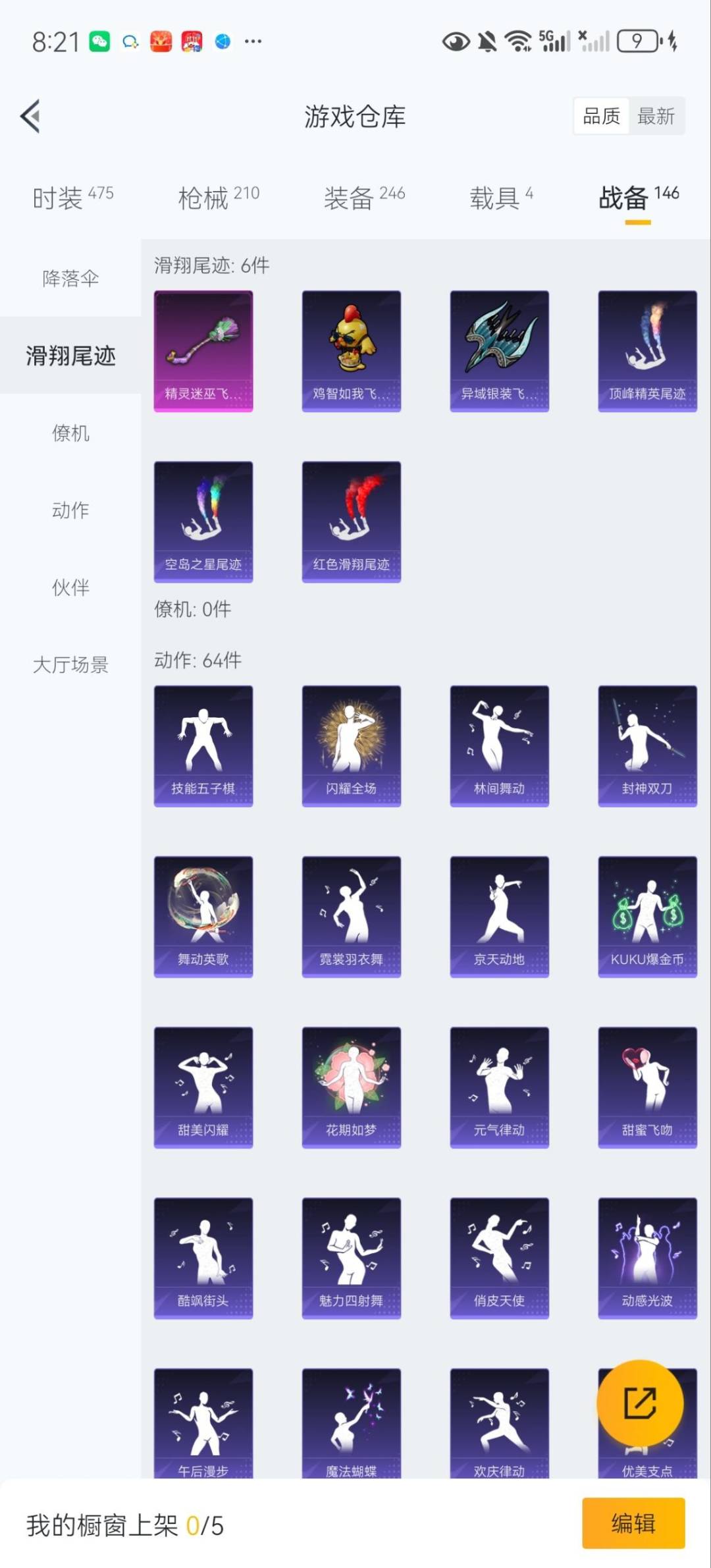
Task: Jump to the 僚机 category
Action: [x=70, y=433]
